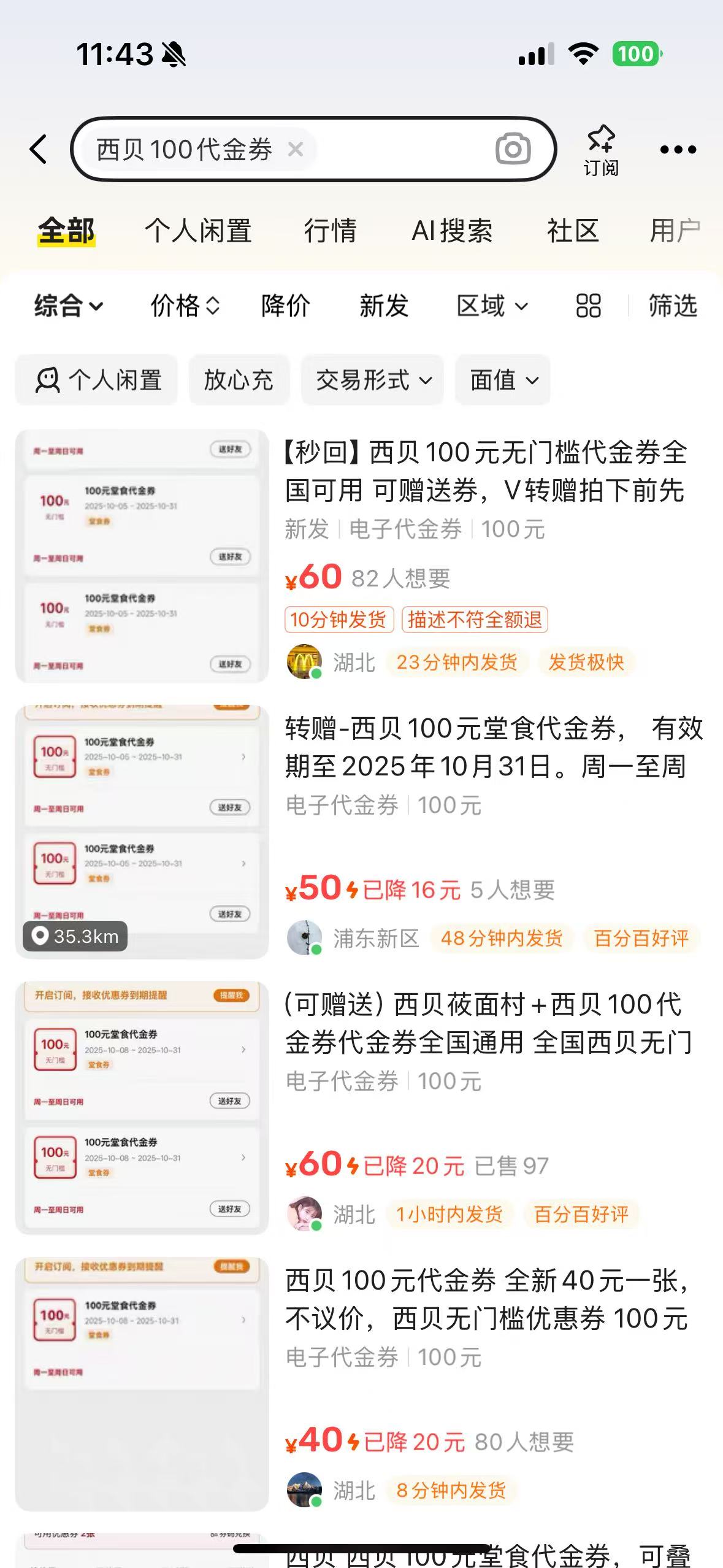Open the AI搜索 tab
This screenshot has height=1568, width=723.
point(452,231)
